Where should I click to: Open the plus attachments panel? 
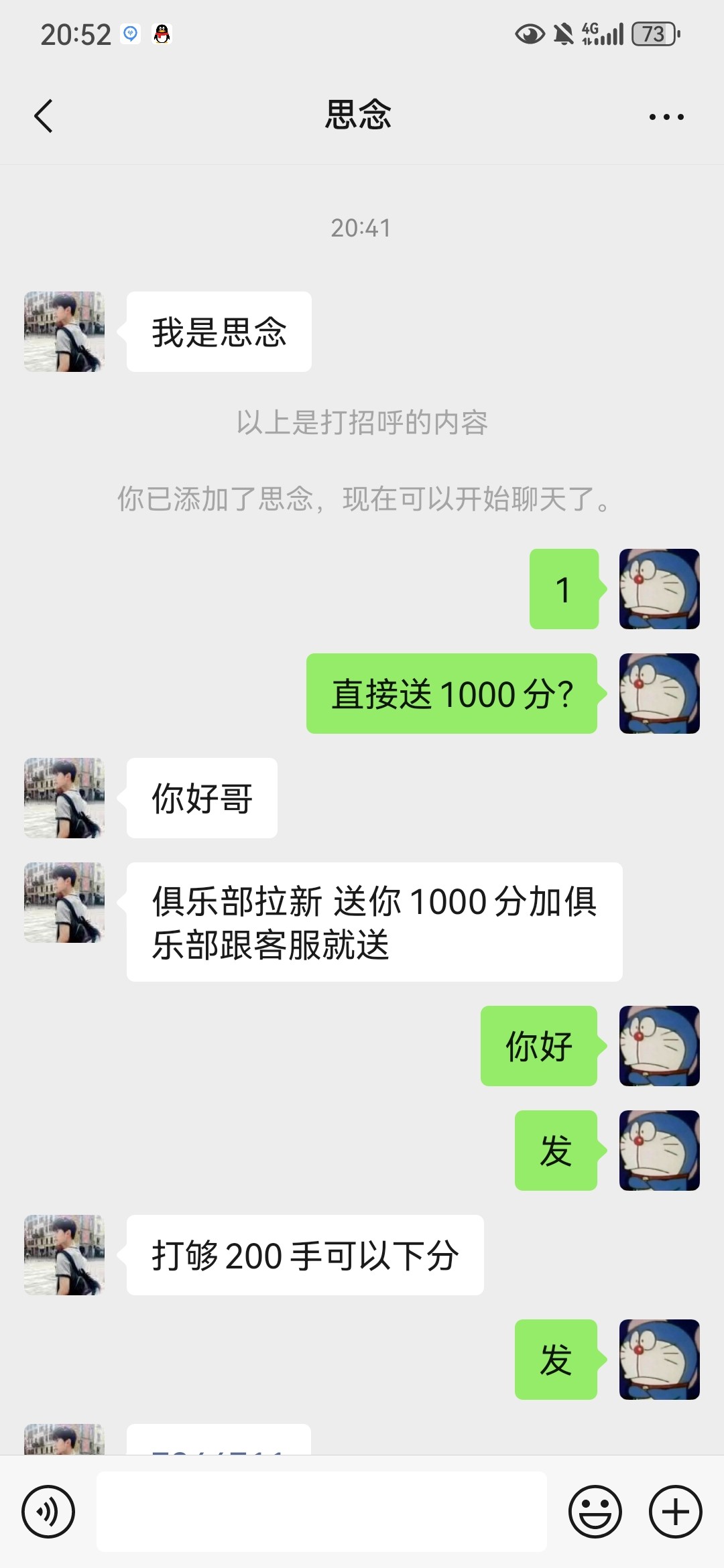pyautogui.click(x=675, y=1511)
